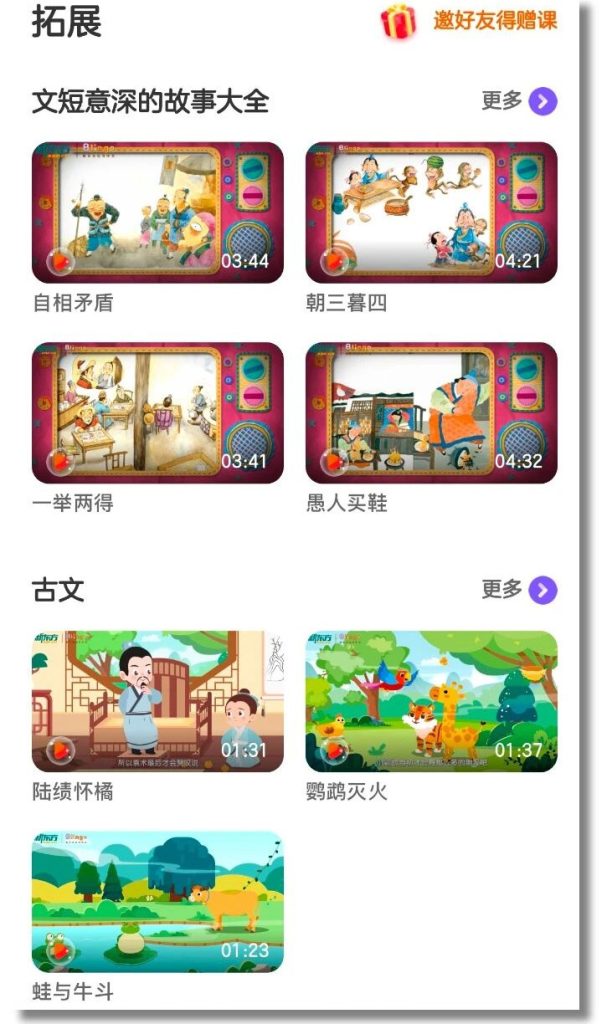This screenshot has height=1024, width=612.
Task: View more 古文 videos
Action: point(519,590)
